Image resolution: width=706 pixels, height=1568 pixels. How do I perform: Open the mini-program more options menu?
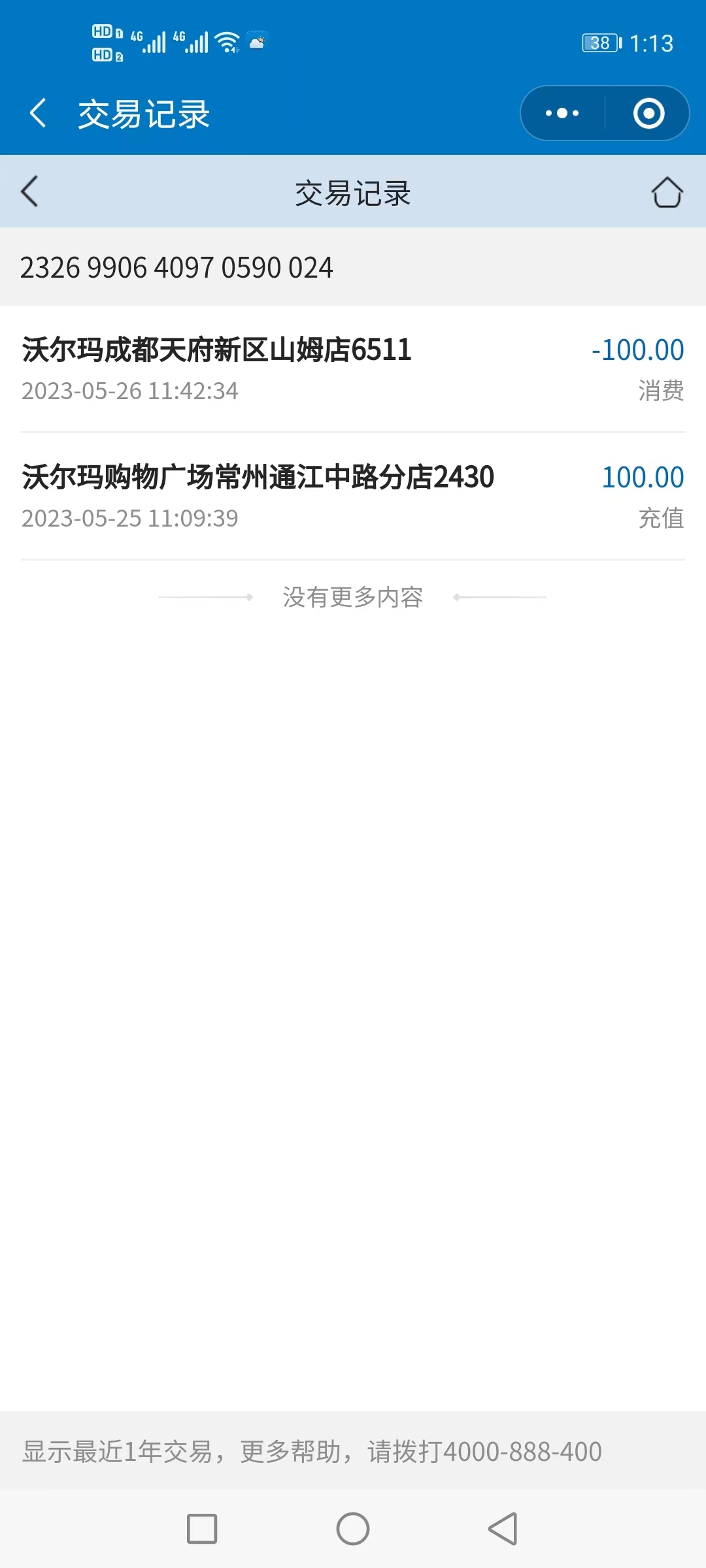click(561, 112)
